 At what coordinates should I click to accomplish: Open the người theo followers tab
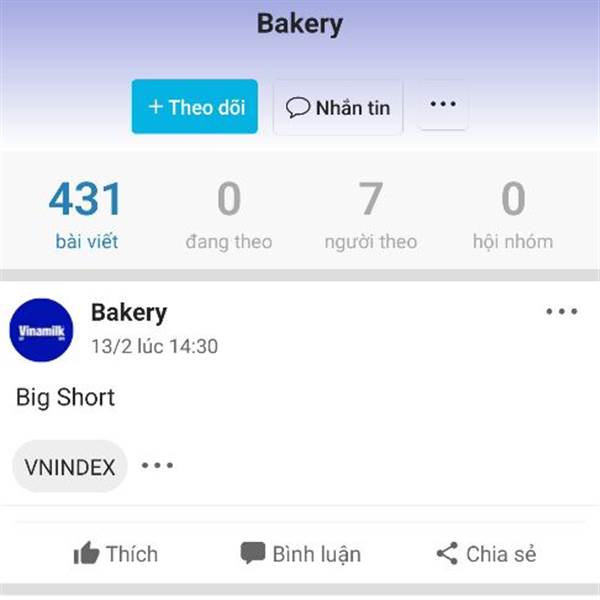click(x=371, y=215)
